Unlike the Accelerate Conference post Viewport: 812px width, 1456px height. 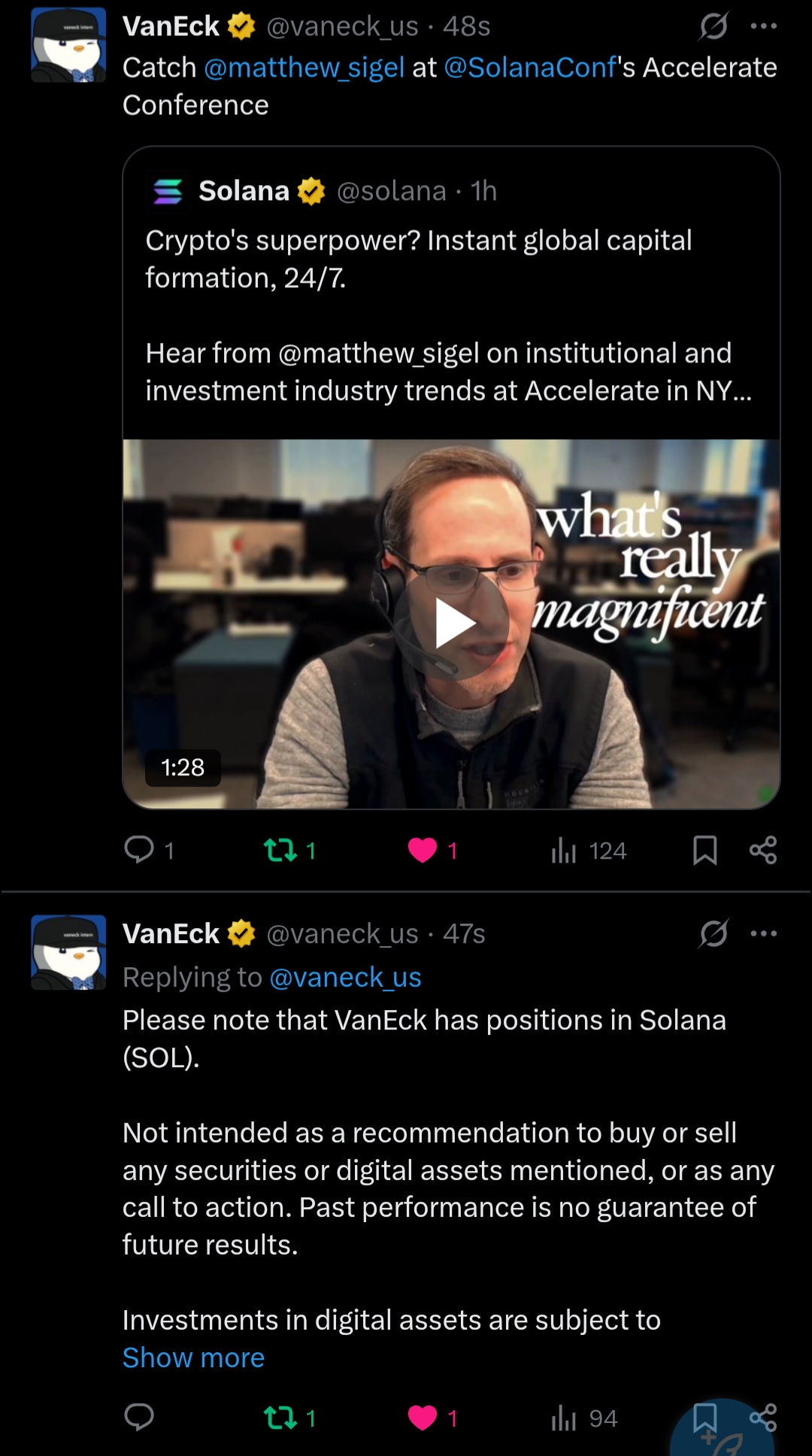click(x=423, y=850)
